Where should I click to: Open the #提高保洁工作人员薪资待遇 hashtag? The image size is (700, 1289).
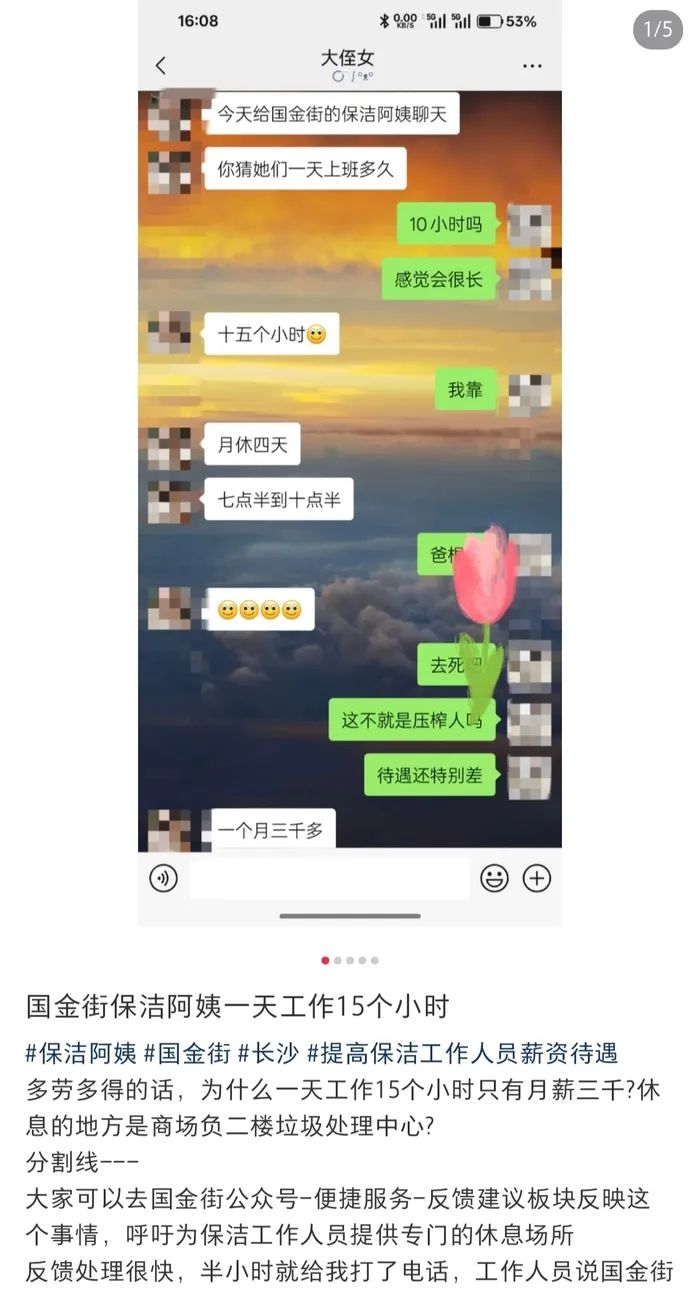tap(462, 1053)
